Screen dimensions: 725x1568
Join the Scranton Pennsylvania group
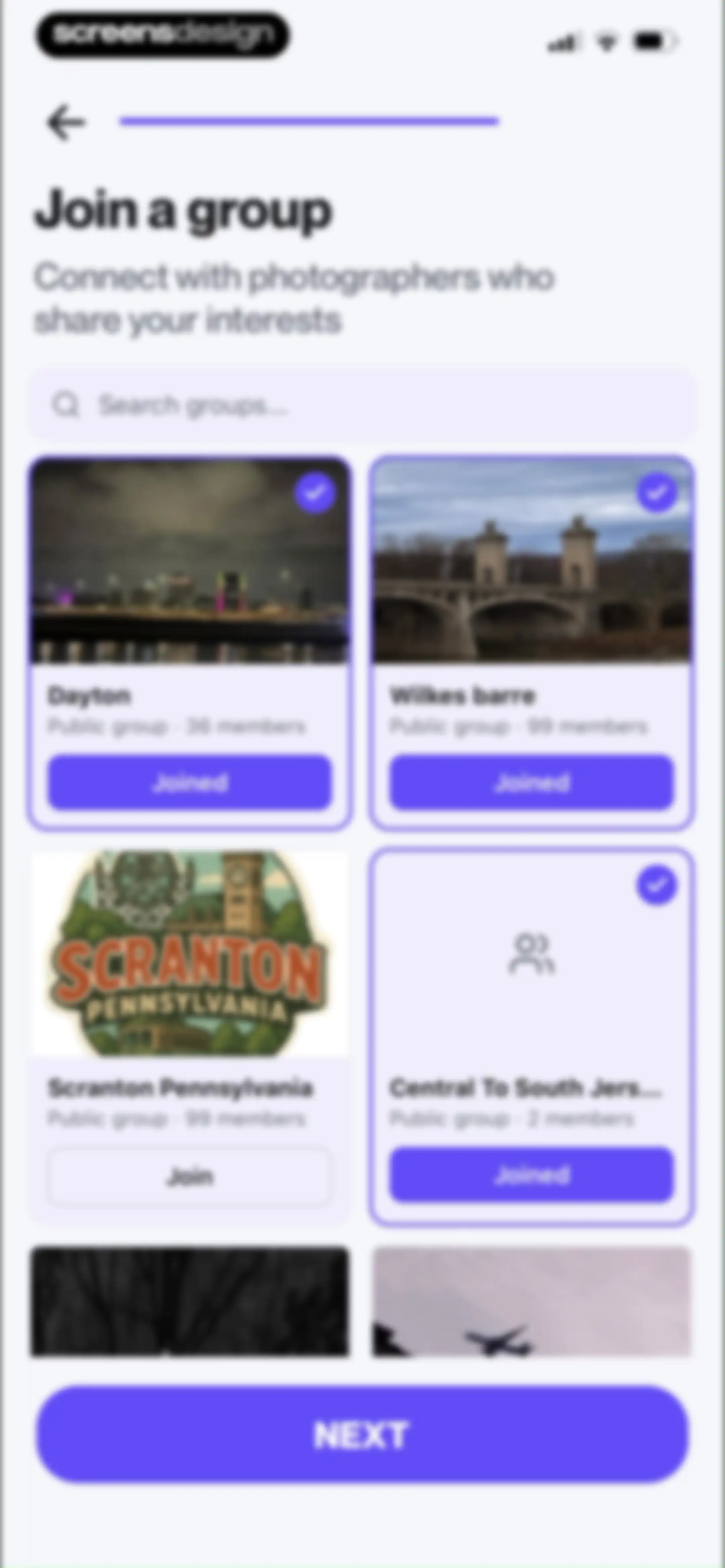(x=190, y=1176)
